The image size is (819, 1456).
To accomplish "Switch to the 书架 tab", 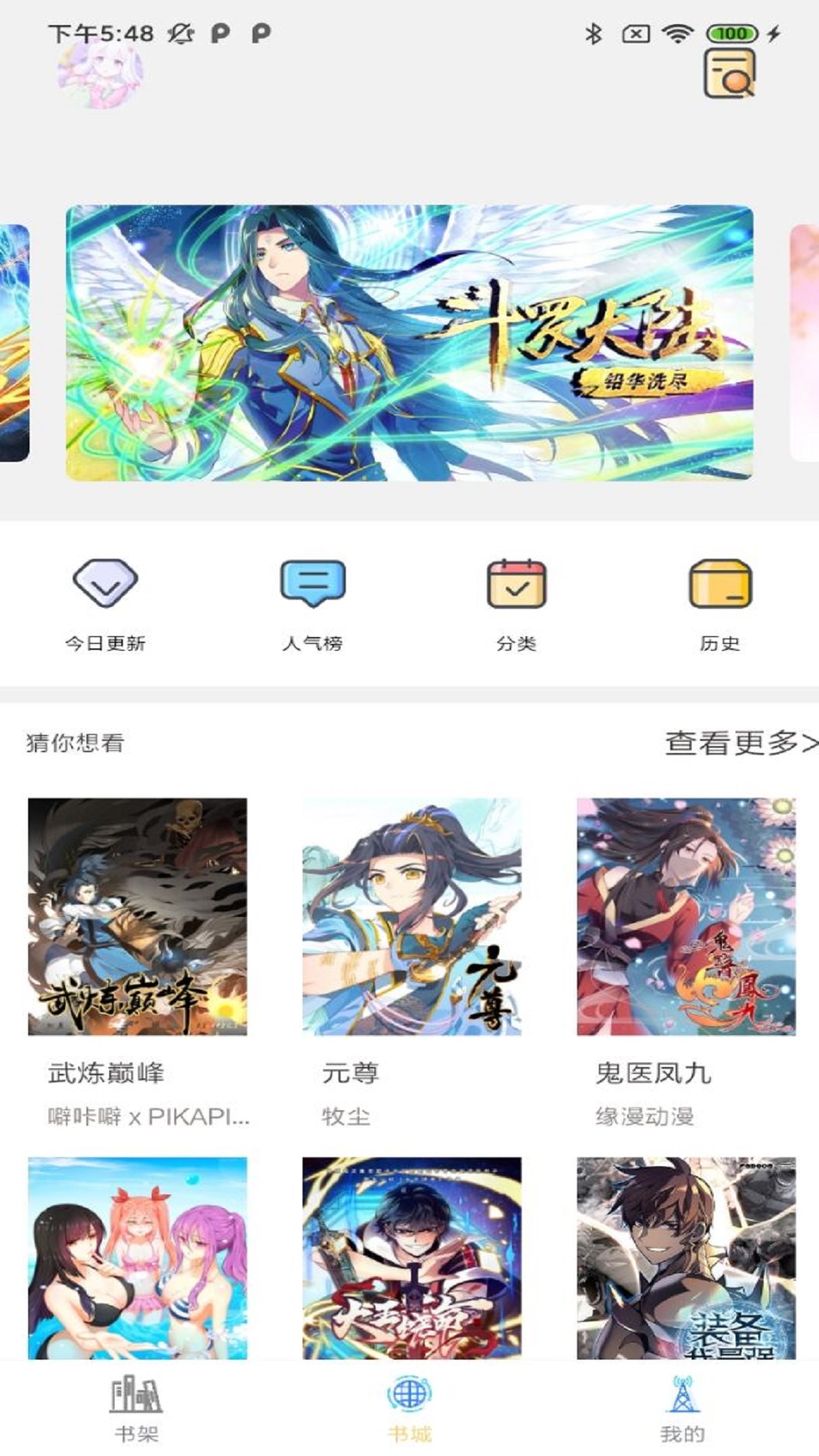I will (x=136, y=1409).
